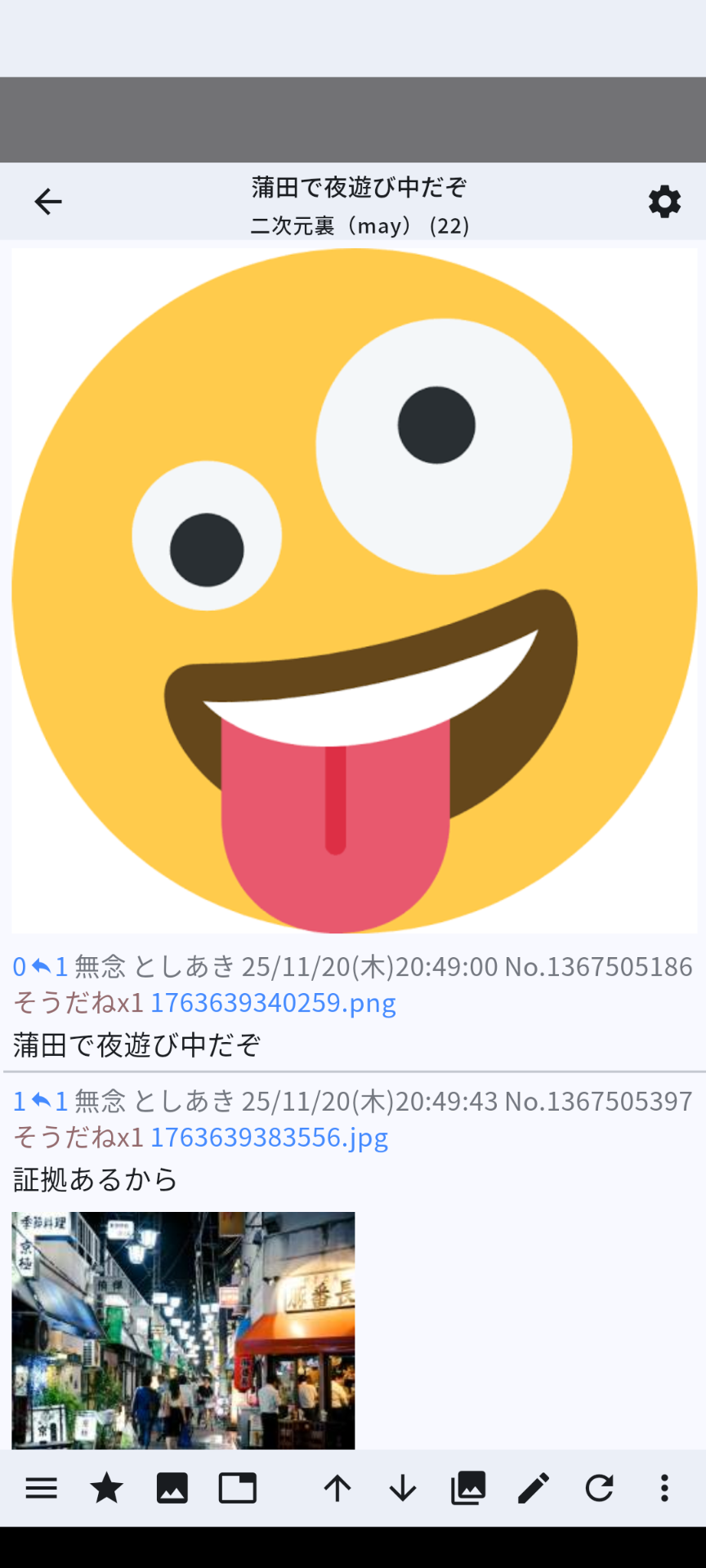
Task: Go back using the arrow icon
Action: point(48,201)
